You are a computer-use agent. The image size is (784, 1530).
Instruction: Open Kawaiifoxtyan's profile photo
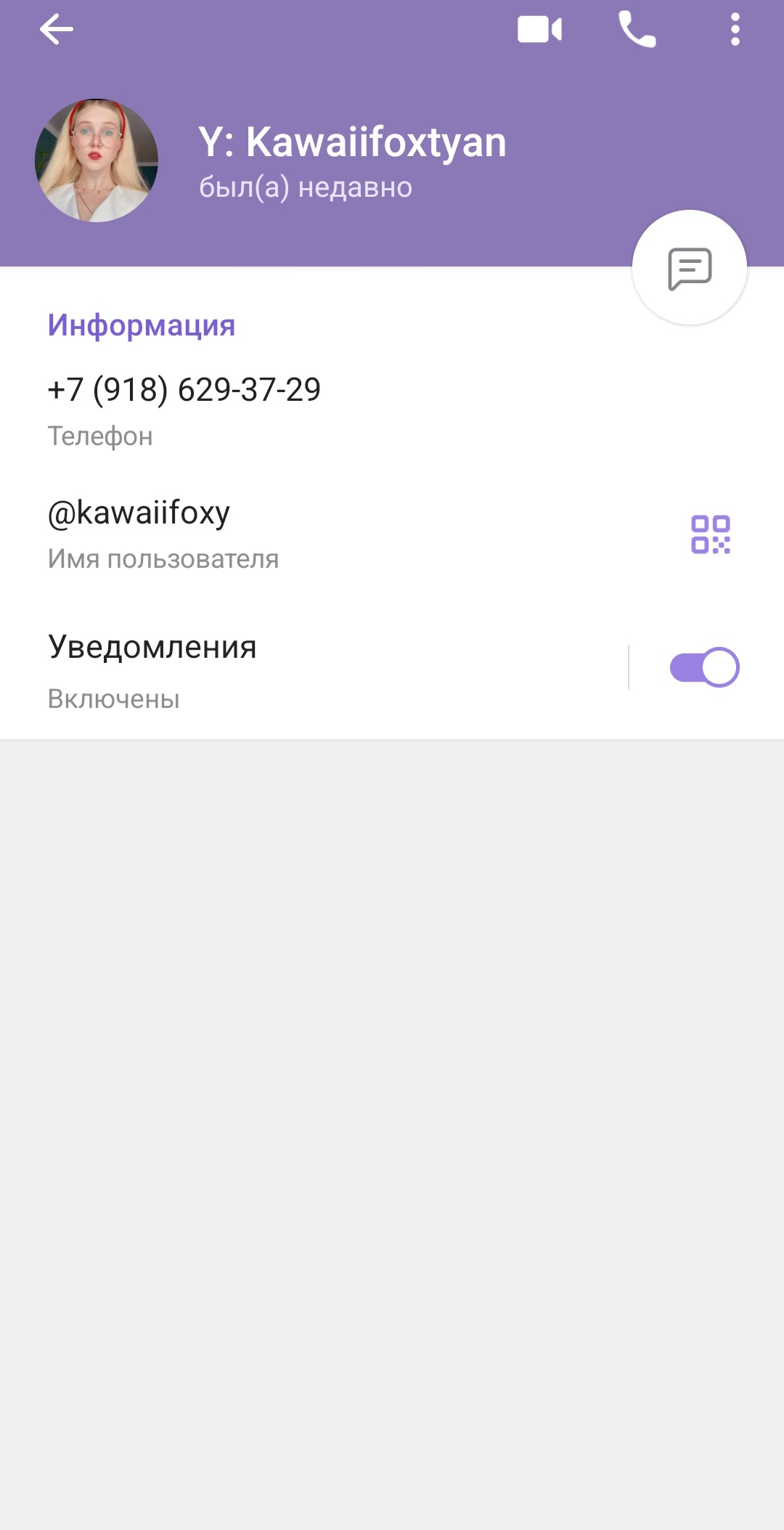[97, 160]
